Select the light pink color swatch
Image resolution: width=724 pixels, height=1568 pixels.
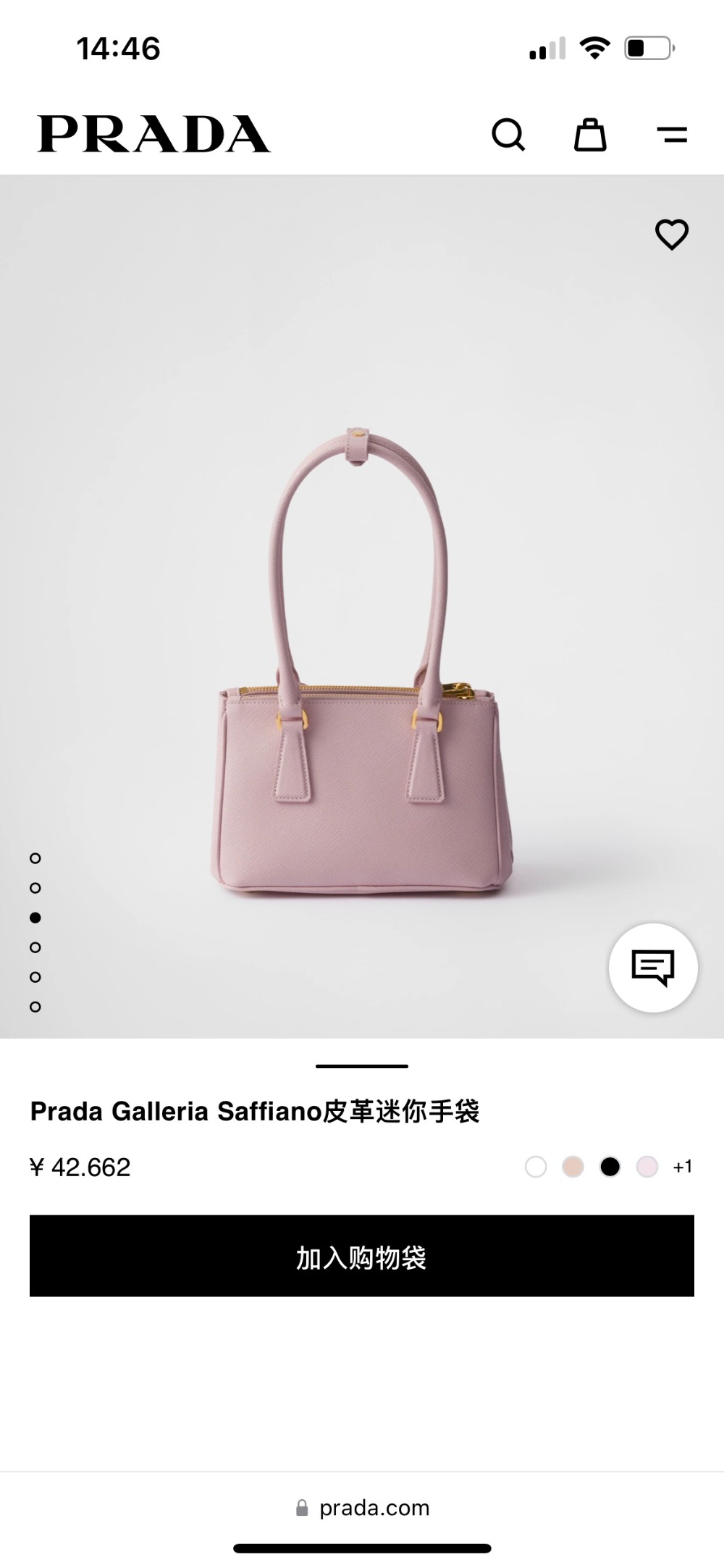[x=647, y=1167]
